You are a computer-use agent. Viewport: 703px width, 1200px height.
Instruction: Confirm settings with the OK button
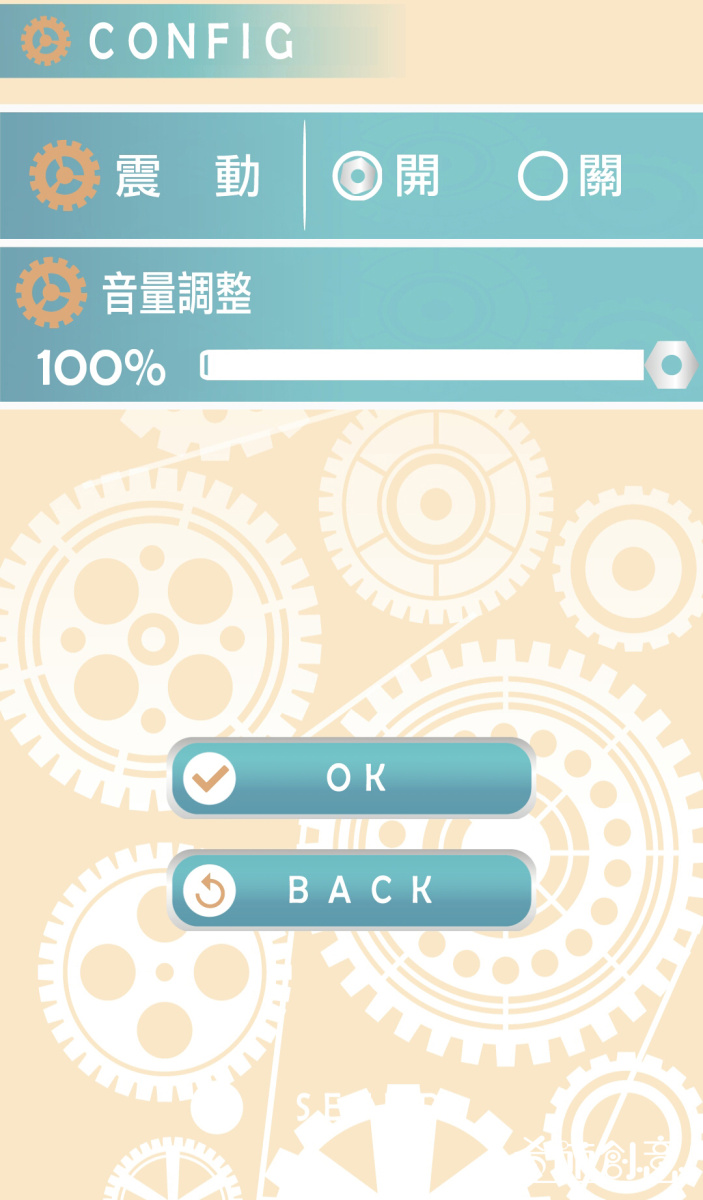tap(351, 778)
